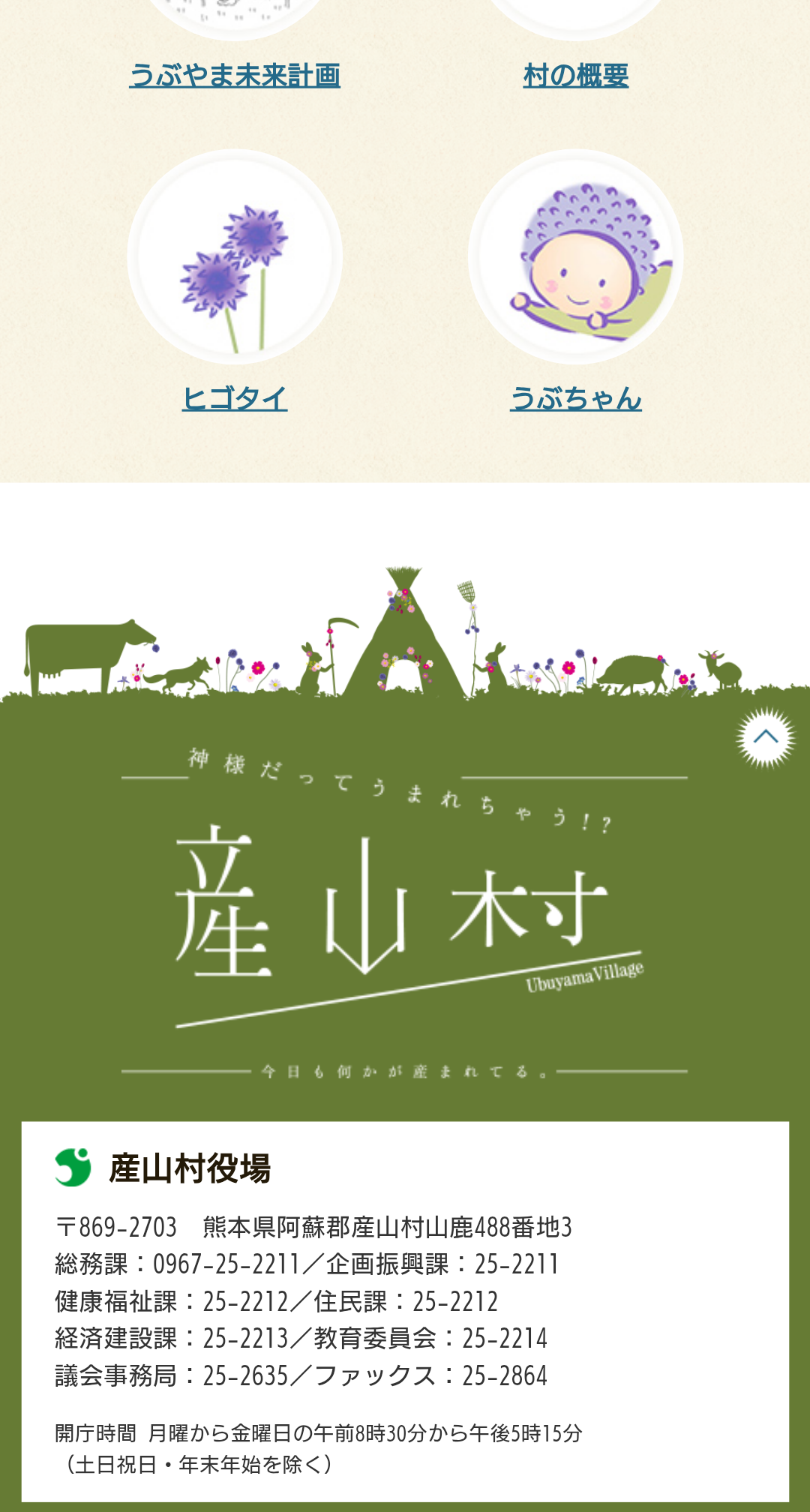Open the うぶちゃん text link
The width and height of the screenshot is (810, 1512).
click(575, 398)
